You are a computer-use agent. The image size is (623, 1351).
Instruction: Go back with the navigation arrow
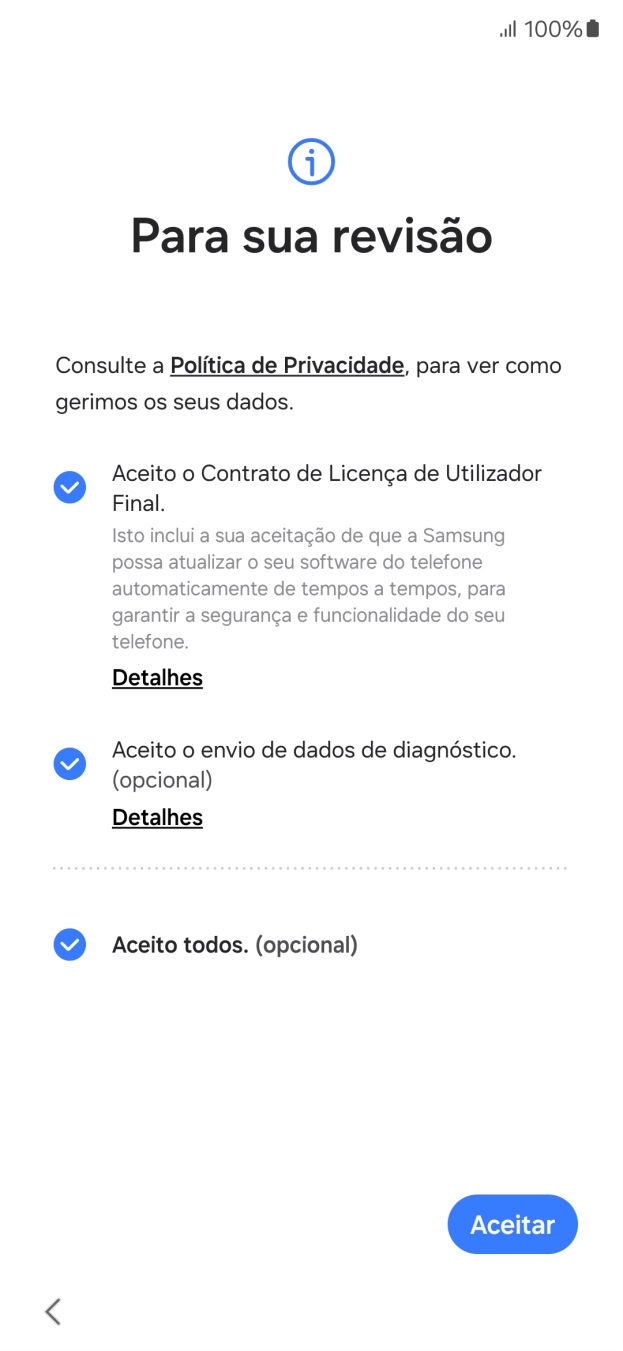(53, 1311)
